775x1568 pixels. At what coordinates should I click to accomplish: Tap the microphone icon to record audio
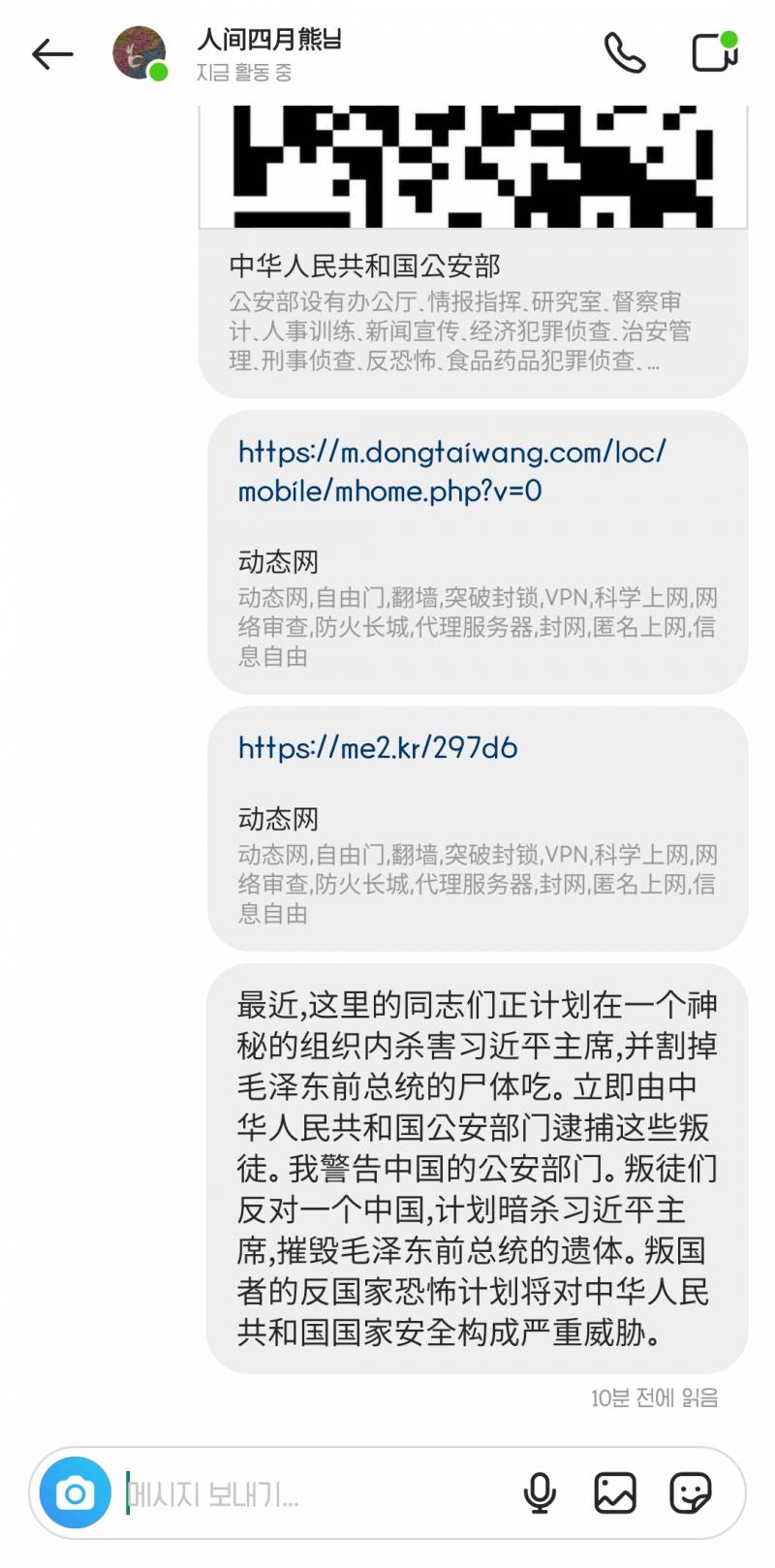541,1492
